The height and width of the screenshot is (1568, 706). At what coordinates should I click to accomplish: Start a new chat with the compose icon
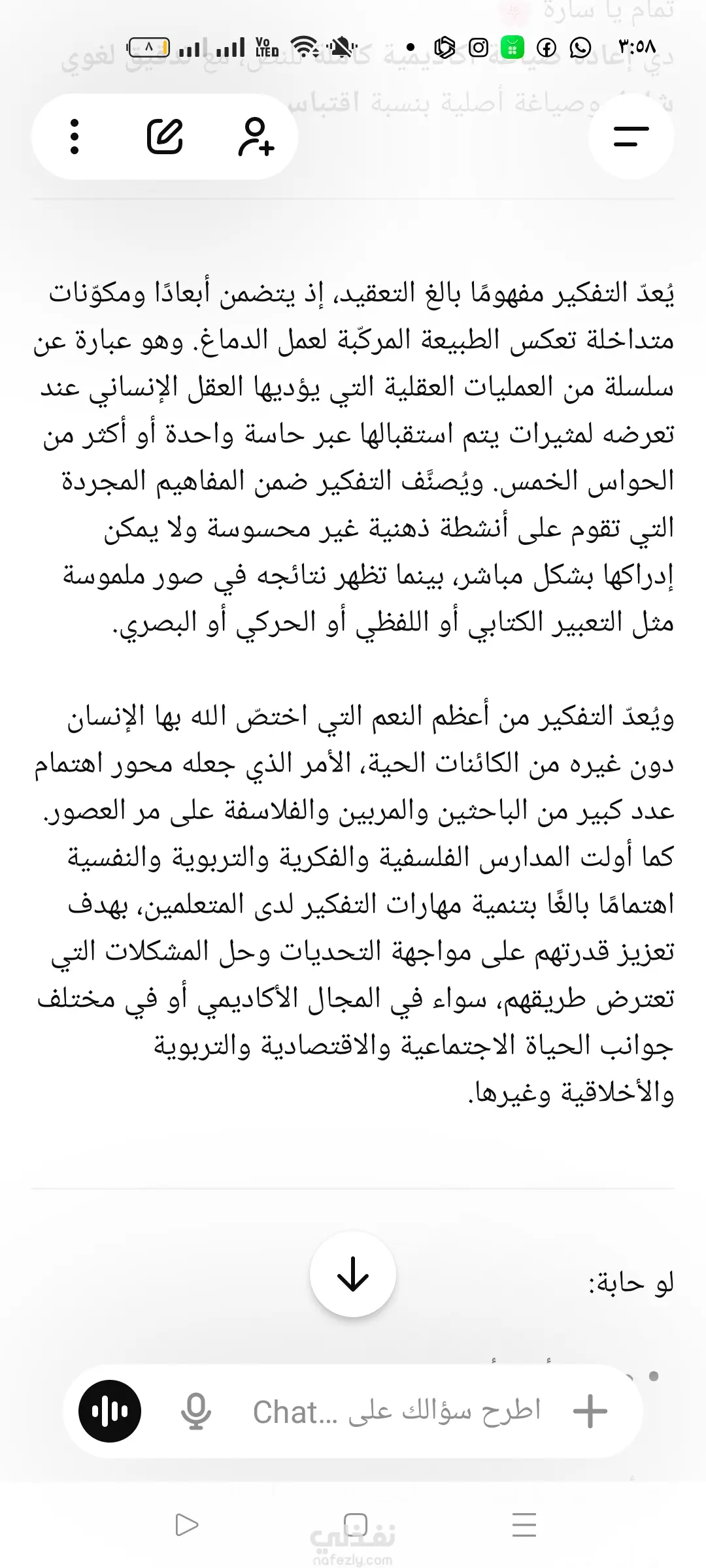(165, 137)
